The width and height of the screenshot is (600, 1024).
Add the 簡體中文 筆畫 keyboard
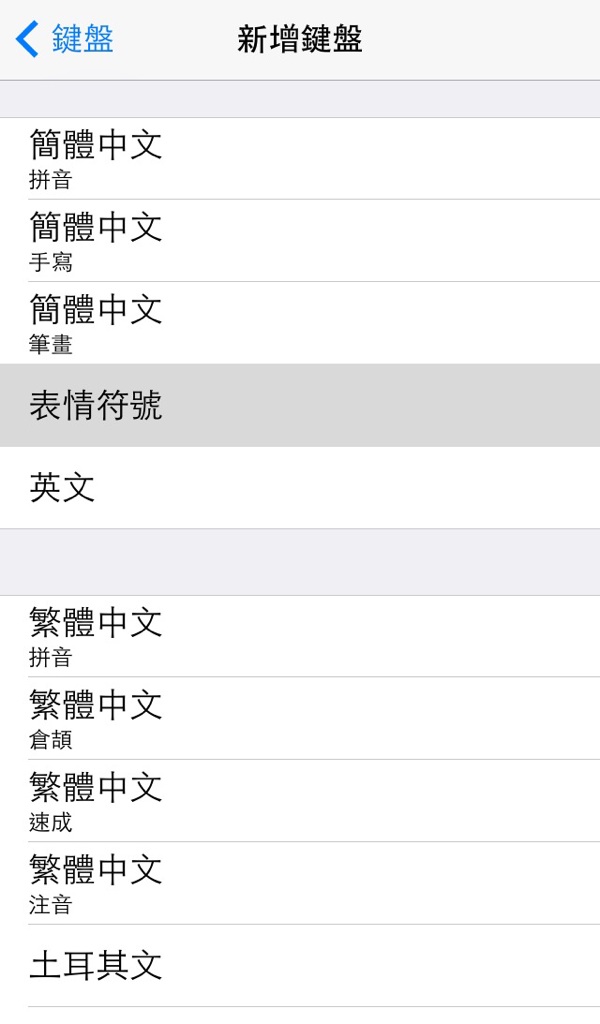pos(300,323)
